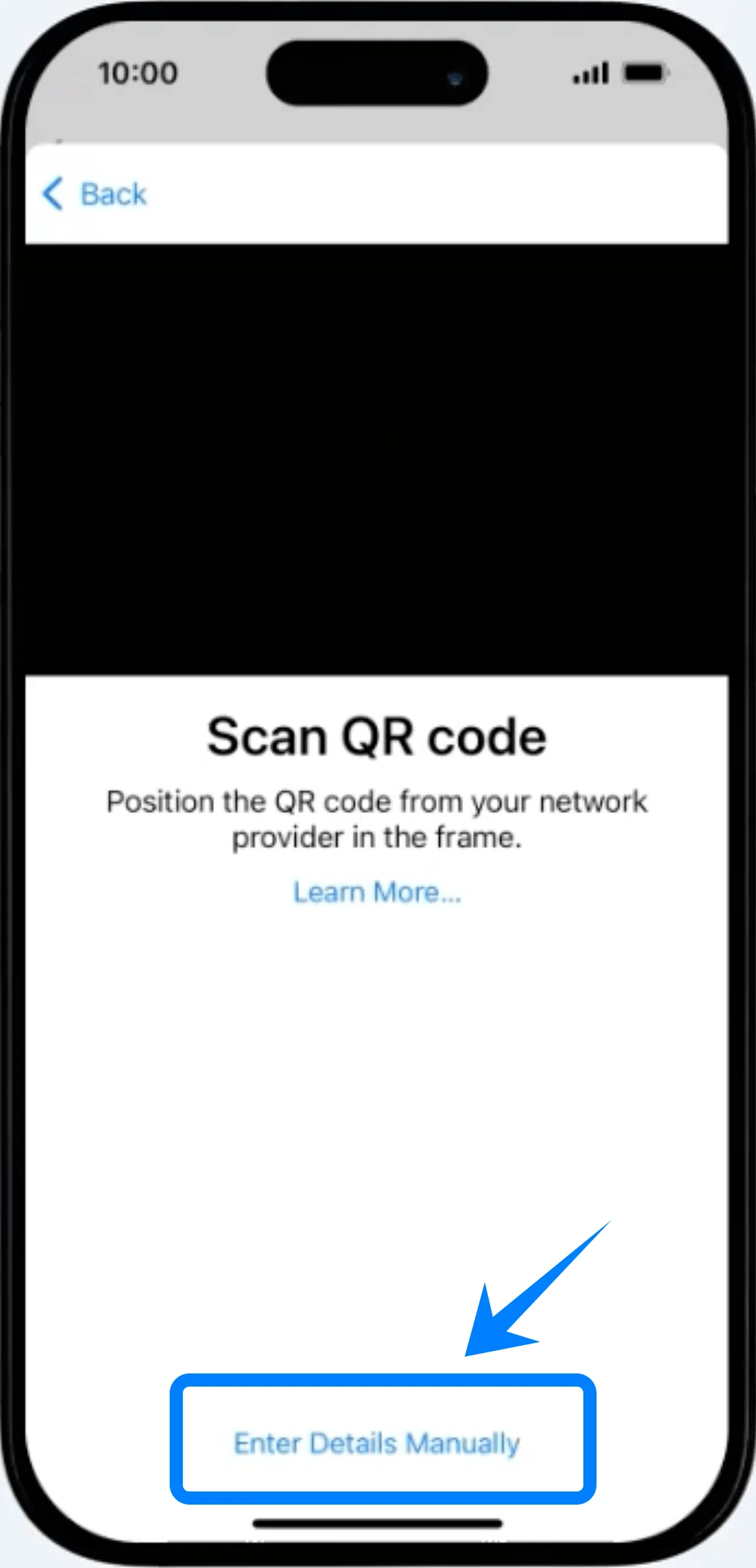The width and height of the screenshot is (756, 1568).
Task: Tap the back chevron arrow icon
Action: click(52, 195)
